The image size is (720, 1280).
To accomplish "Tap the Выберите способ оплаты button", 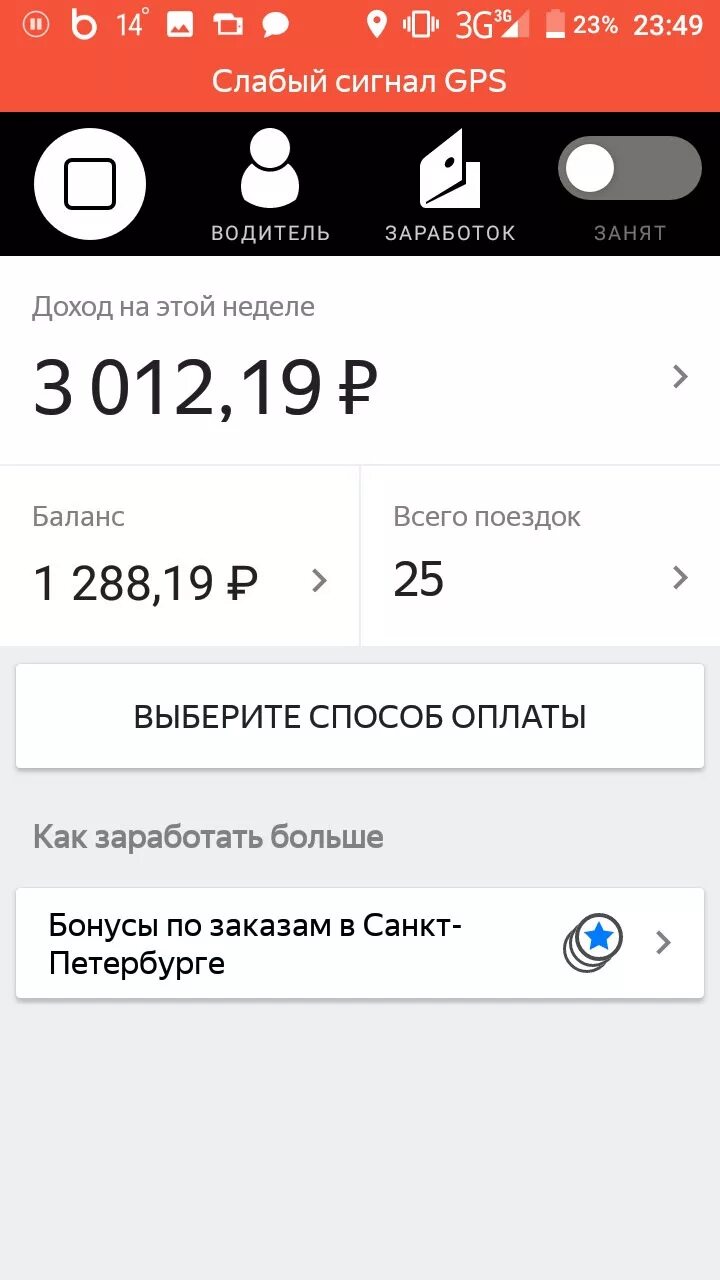I will 360,717.
